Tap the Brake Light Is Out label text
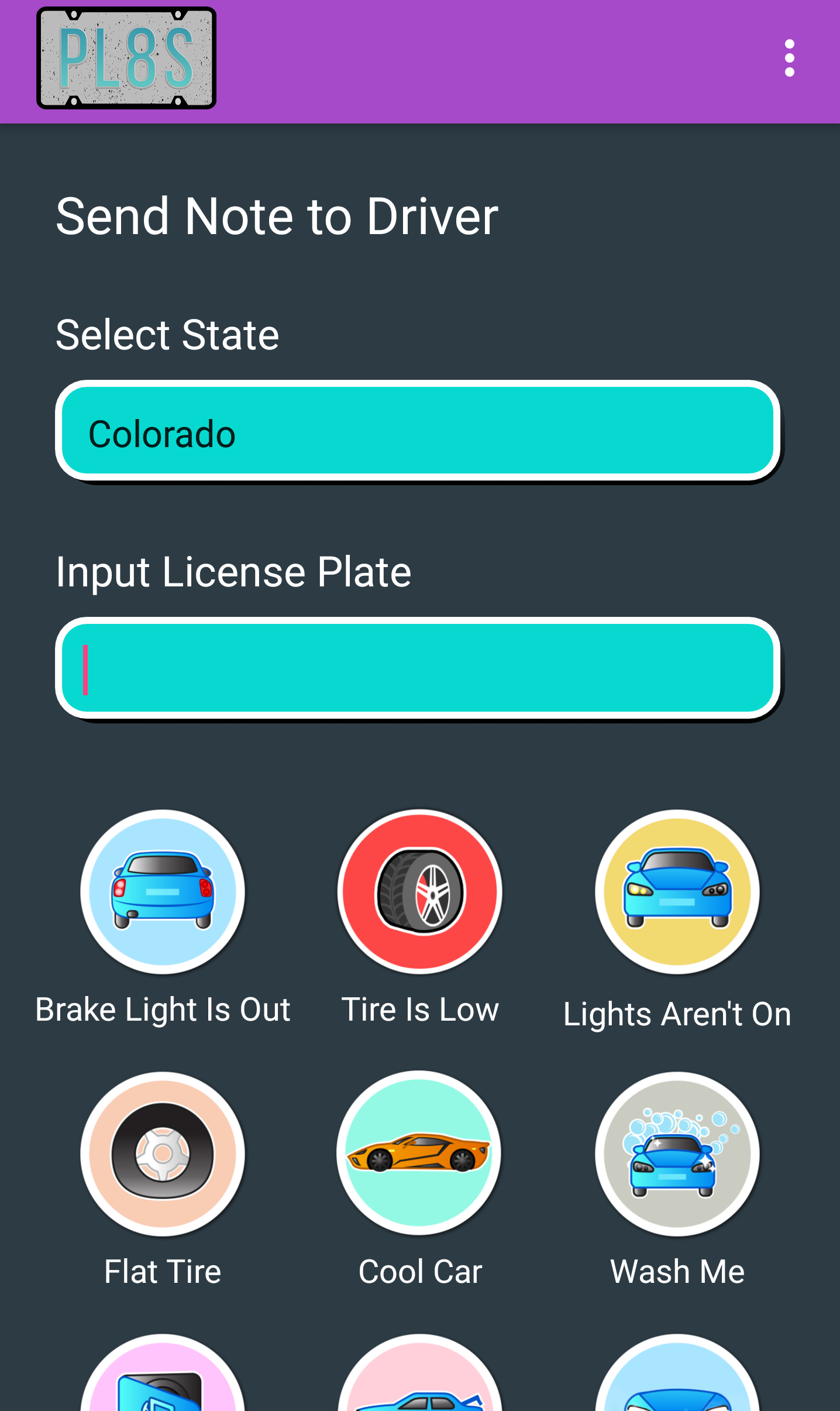The image size is (840, 1411). pyautogui.click(x=164, y=1008)
